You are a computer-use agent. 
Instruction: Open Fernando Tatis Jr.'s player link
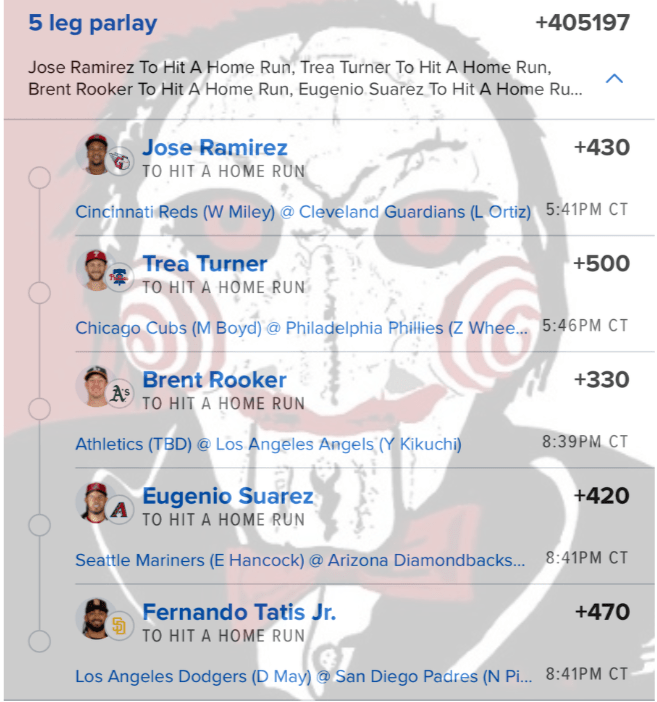tap(239, 612)
